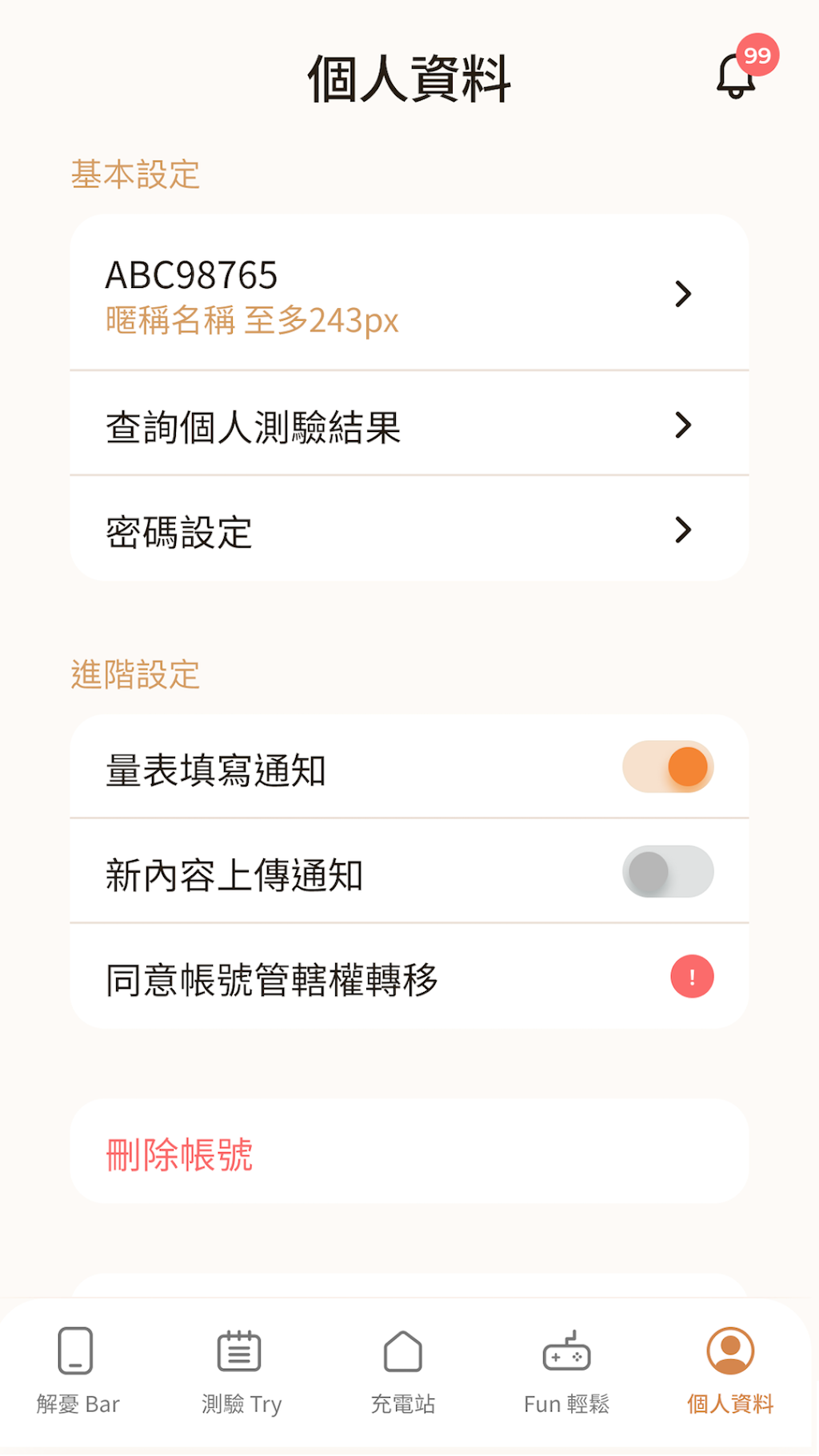Select the 個人資料 tab
Viewport: 819px width, 1456px height.
[x=730, y=1370]
